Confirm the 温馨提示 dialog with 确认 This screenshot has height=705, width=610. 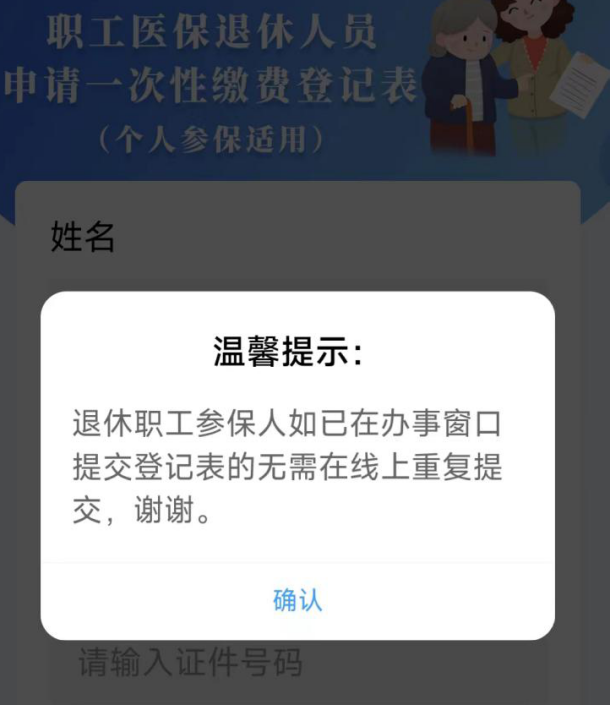tap(298, 600)
